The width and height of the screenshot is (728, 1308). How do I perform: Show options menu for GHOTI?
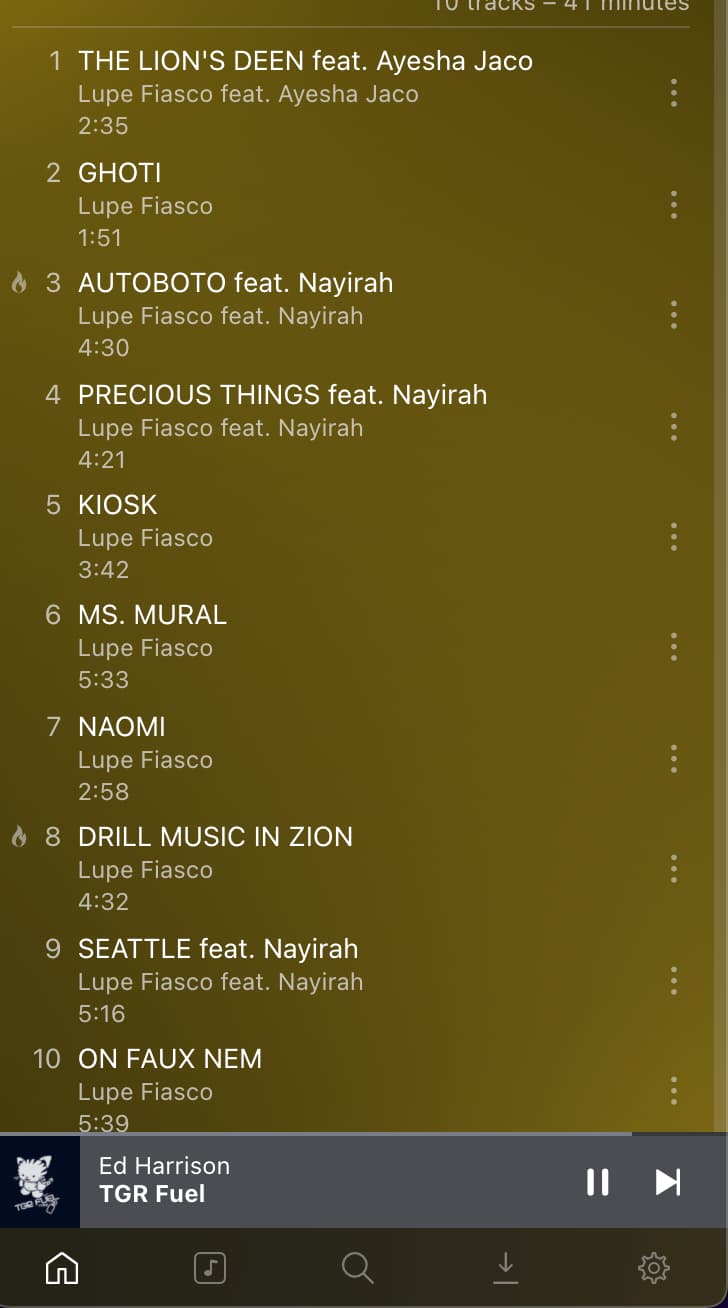coord(674,205)
